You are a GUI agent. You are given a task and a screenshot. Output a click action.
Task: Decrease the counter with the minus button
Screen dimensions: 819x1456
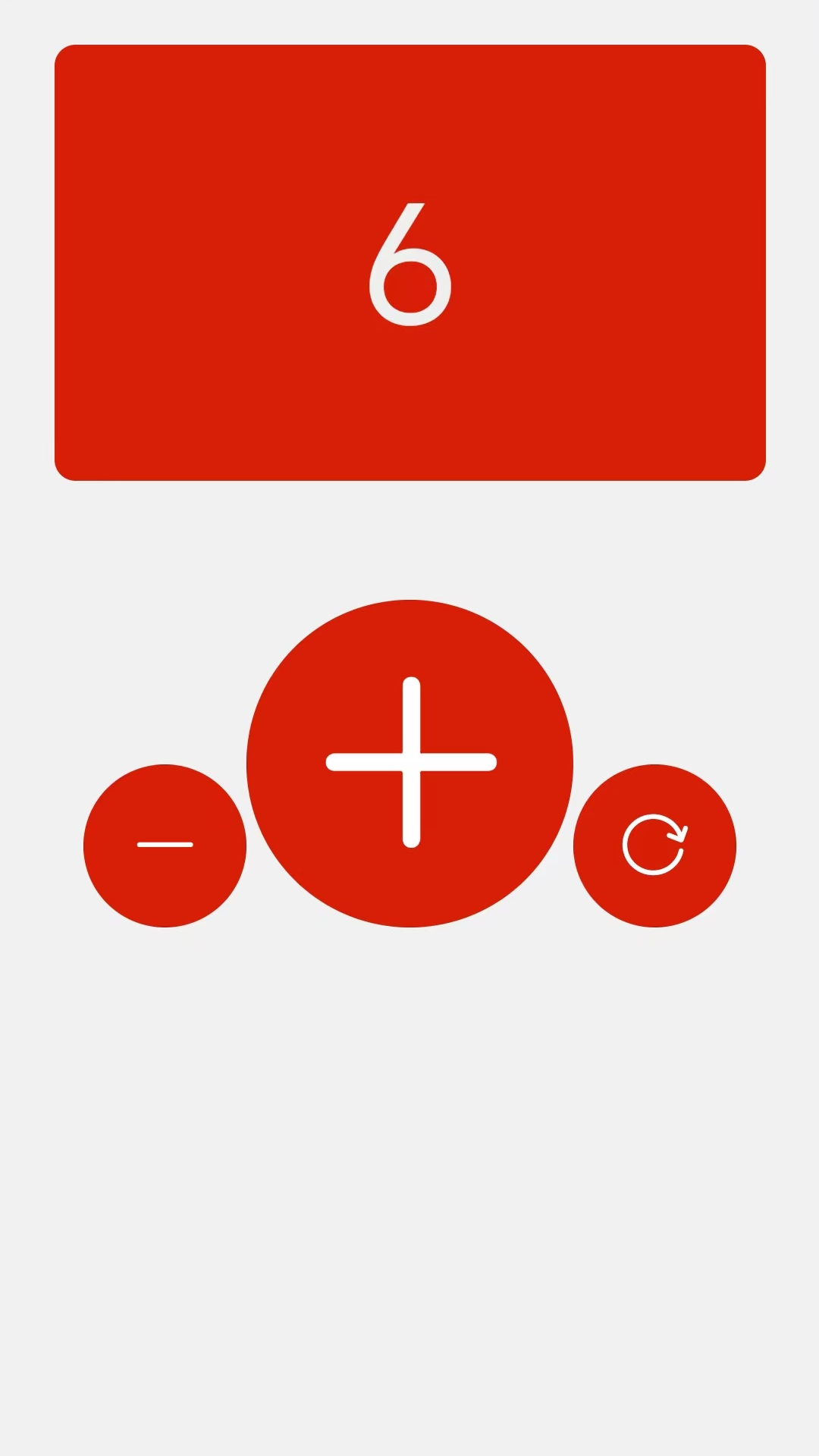pos(165,845)
